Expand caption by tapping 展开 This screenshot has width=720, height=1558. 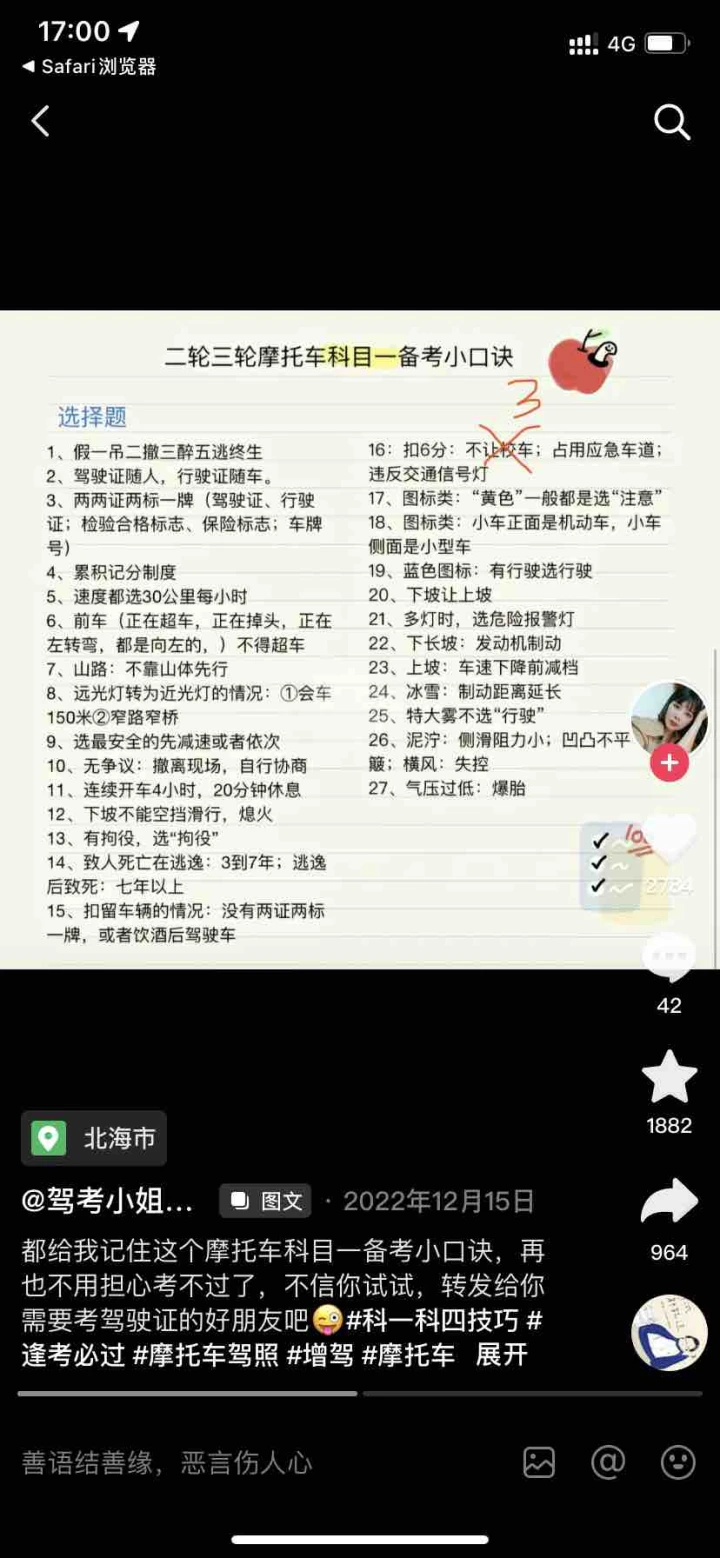pyautogui.click(x=501, y=1356)
